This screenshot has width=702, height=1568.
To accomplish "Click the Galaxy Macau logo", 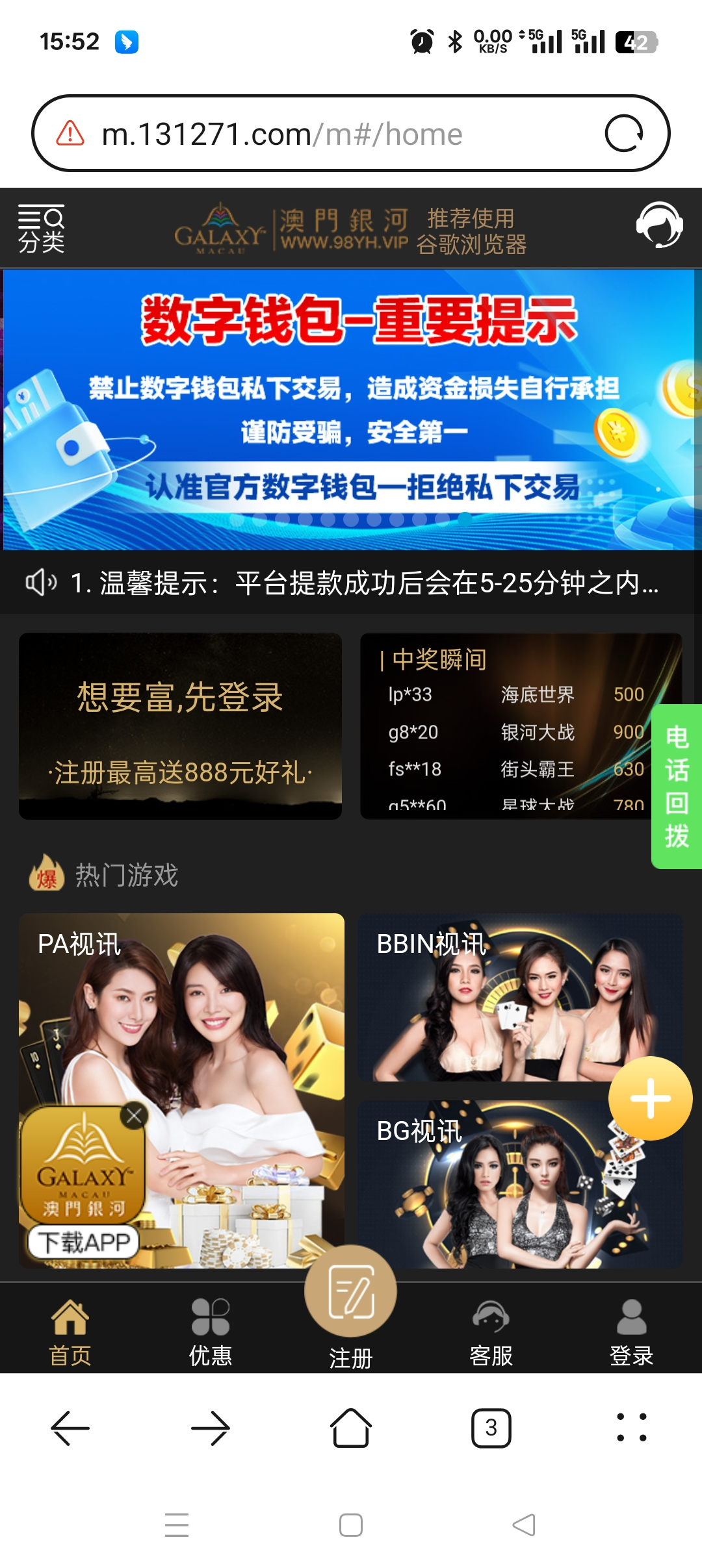I will 221,227.
